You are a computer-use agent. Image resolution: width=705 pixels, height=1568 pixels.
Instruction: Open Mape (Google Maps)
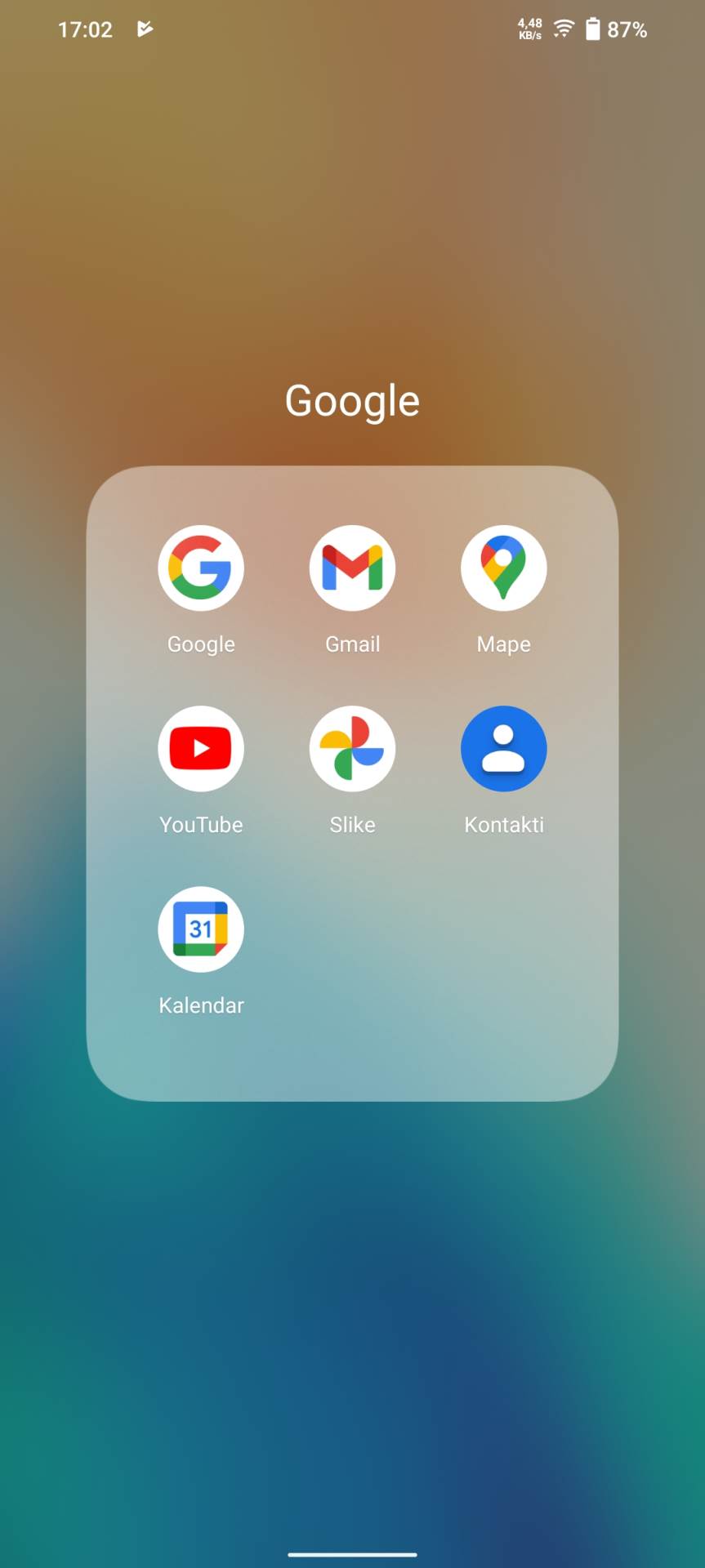click(503, 568)
